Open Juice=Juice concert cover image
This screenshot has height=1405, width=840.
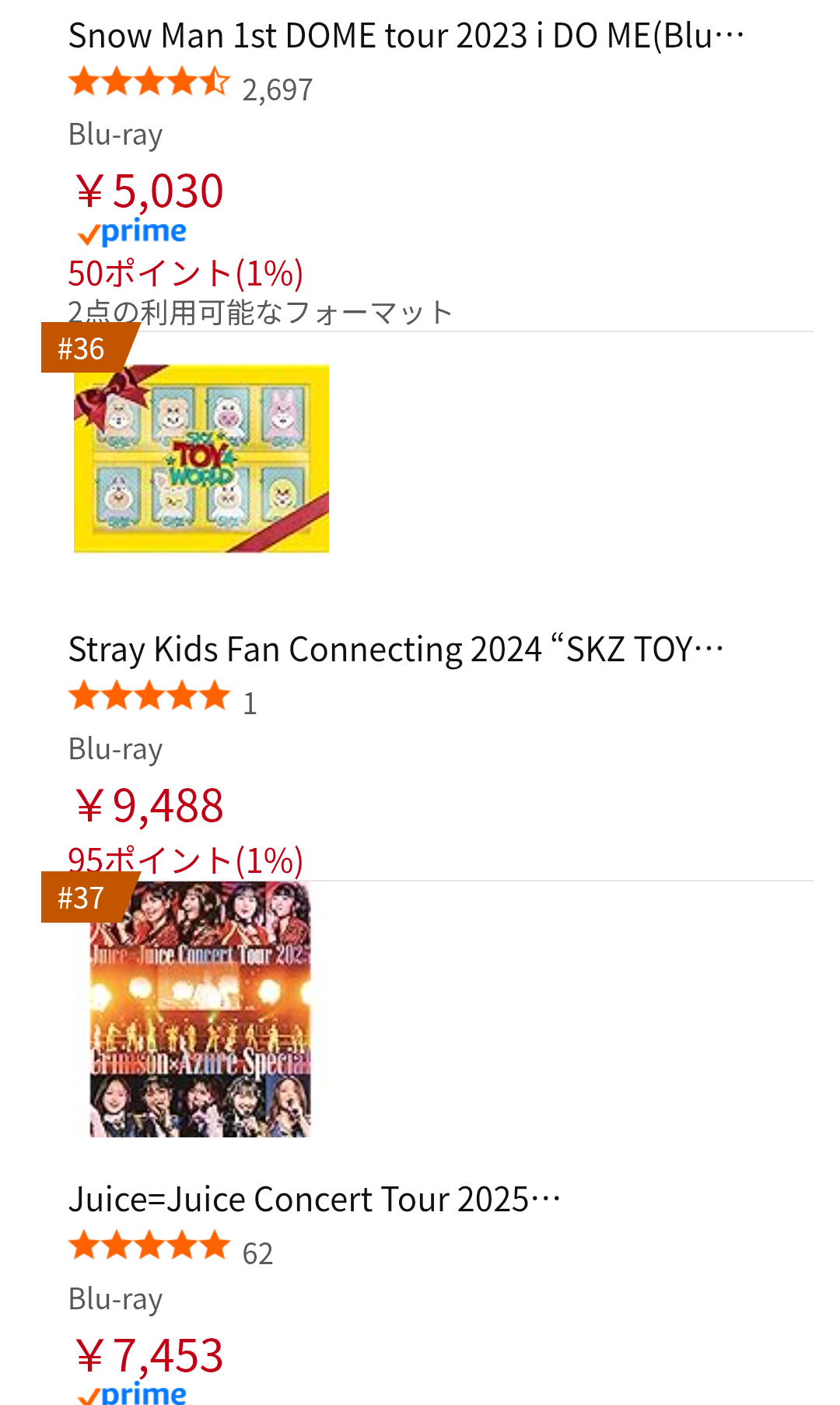point(200,1010)
